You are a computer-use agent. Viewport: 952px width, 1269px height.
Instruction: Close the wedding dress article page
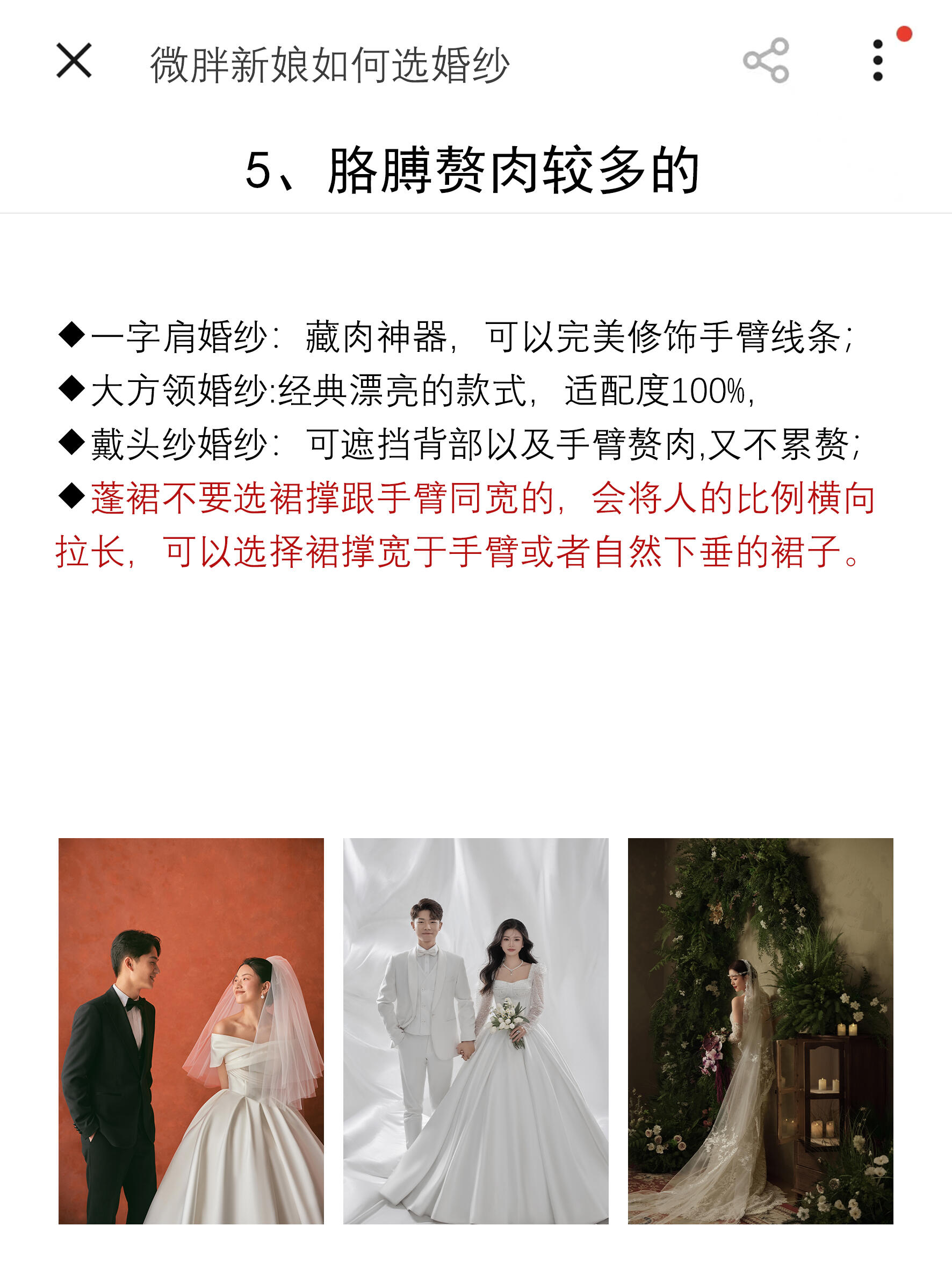click(x=74, y=60)
